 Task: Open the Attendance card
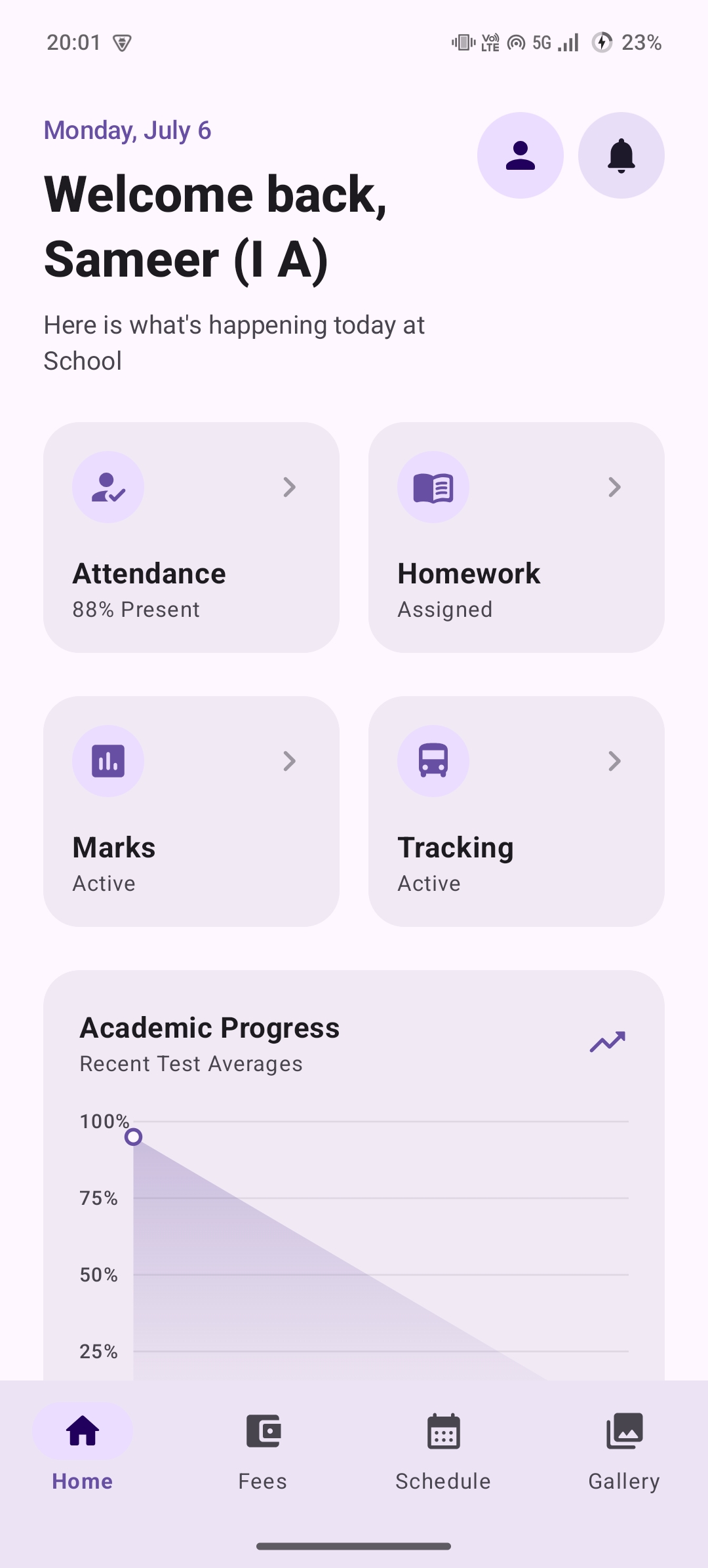point(191,538)
